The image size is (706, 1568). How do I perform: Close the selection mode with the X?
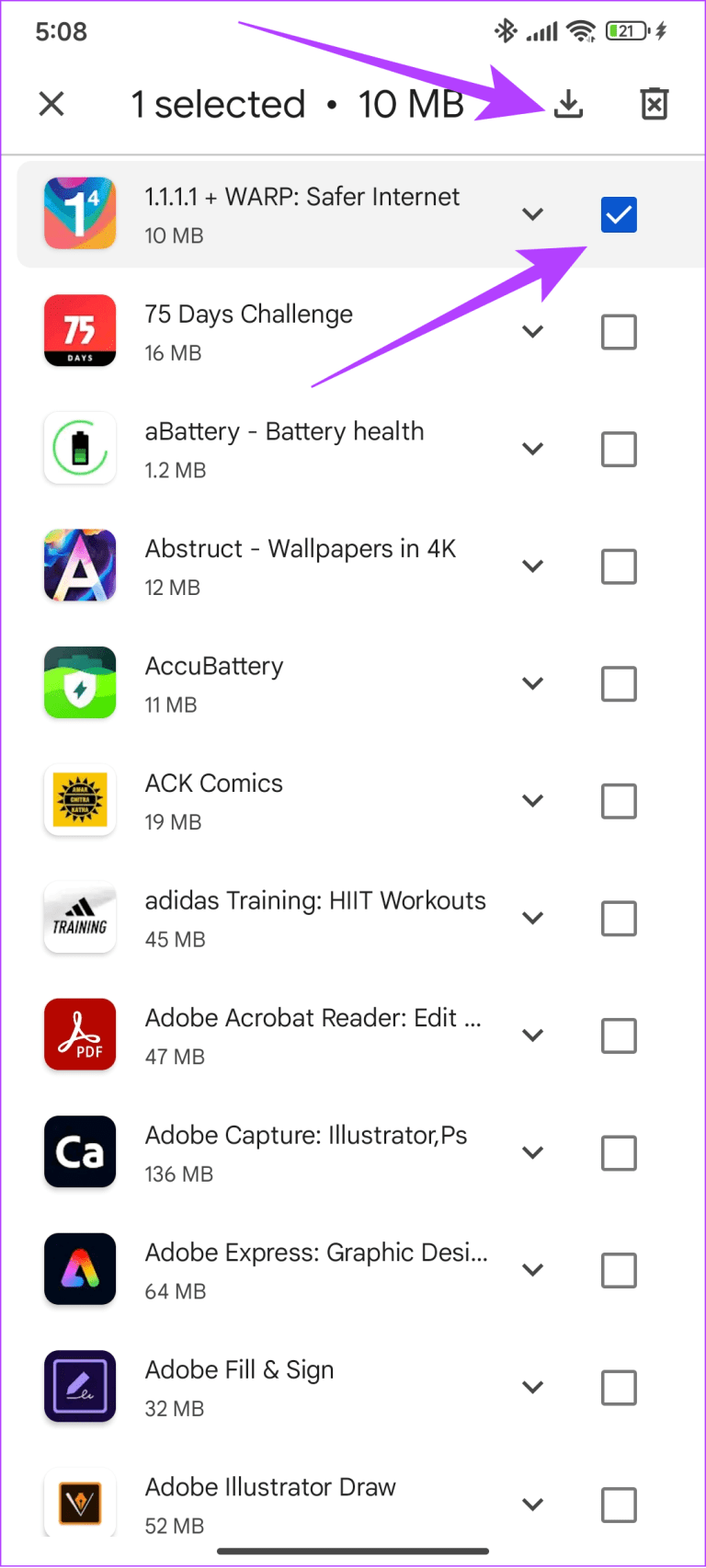(x=51, y=103)
